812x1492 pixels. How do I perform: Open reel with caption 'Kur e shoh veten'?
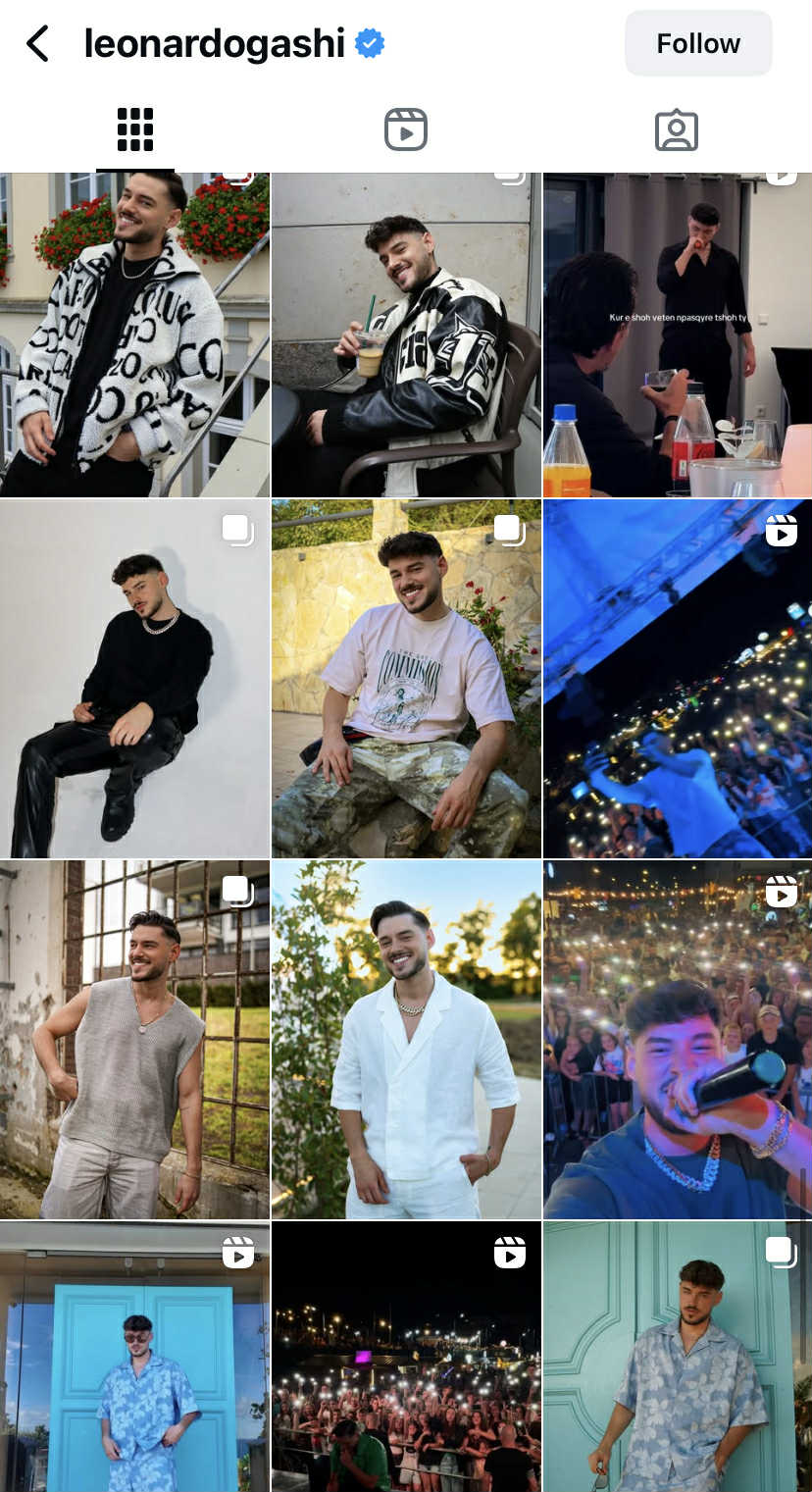pos(677,334)
